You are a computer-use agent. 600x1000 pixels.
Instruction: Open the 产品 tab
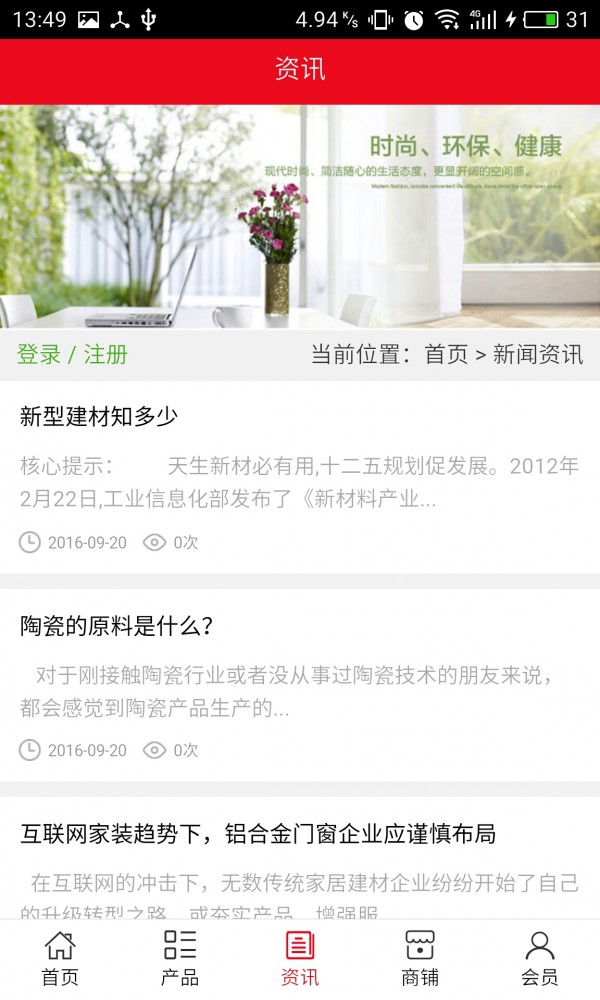pyautogui.click(x=180, y=958)
